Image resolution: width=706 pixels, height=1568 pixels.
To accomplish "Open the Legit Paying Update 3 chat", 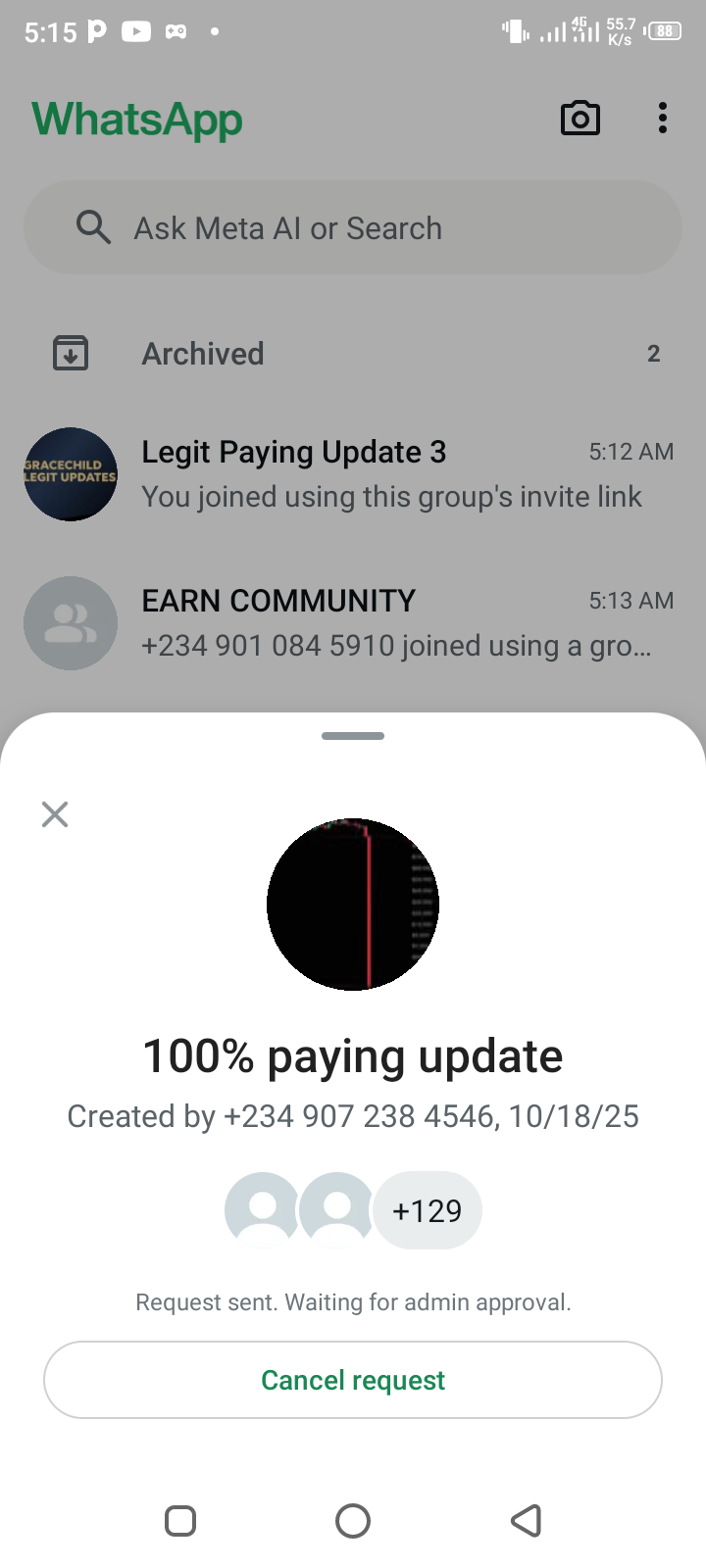I will [353, 474].
